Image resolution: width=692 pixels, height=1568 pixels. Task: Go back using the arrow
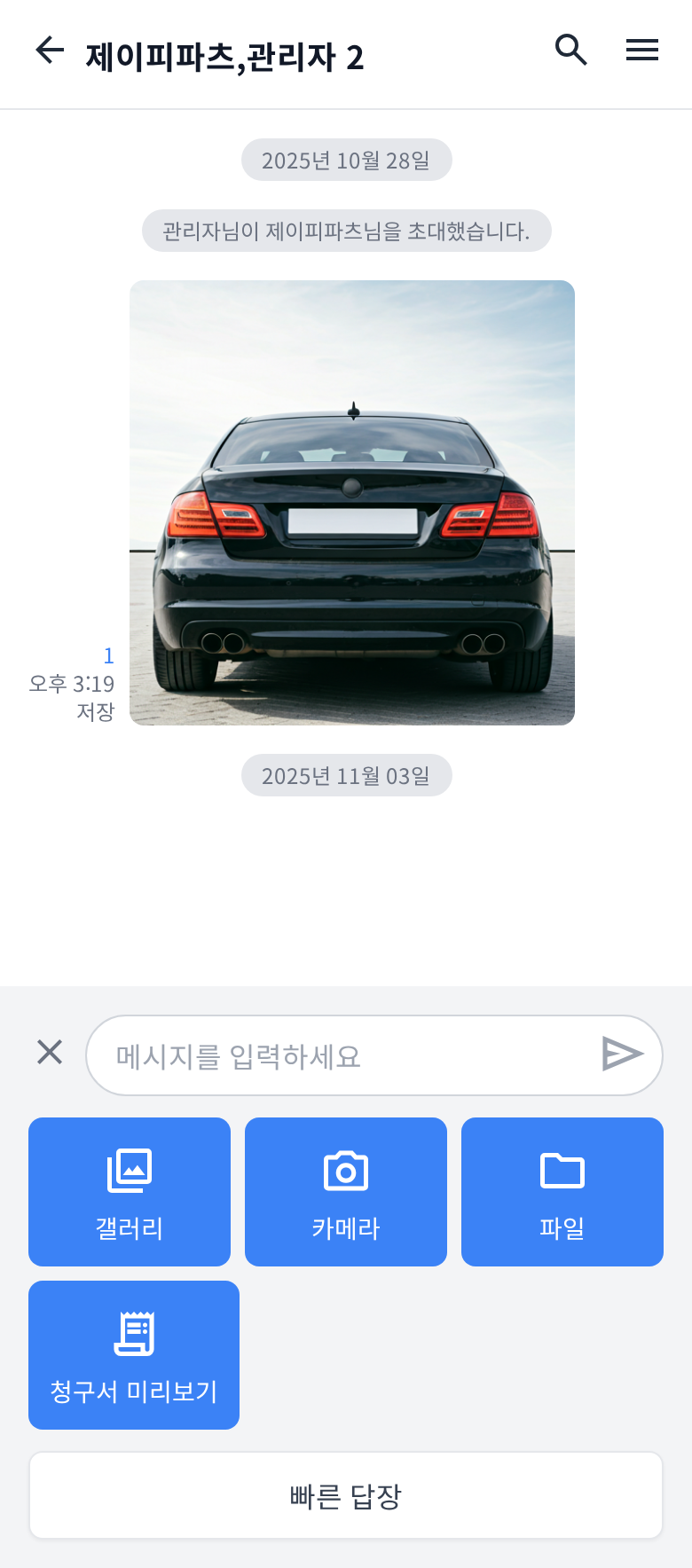pos(50,51)
